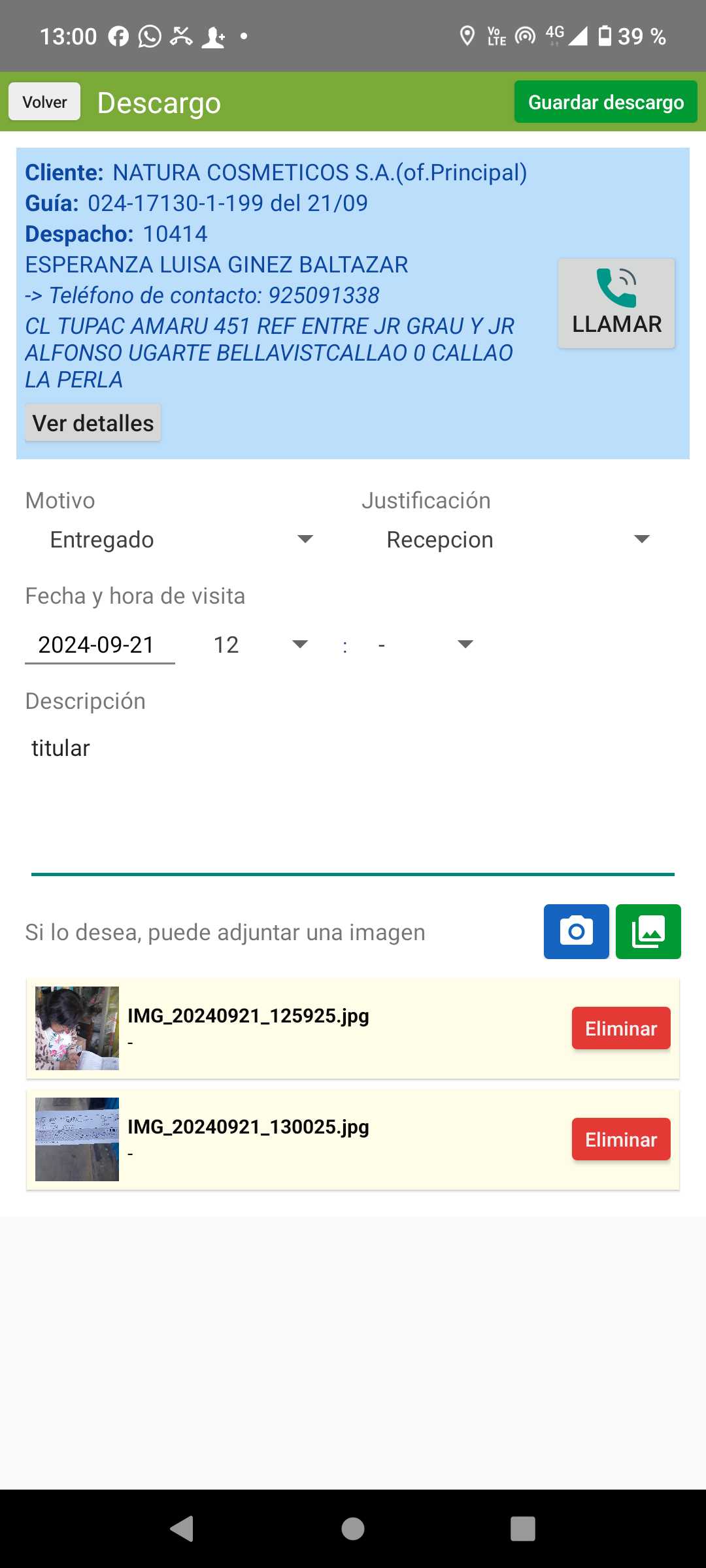Image resolution: width=706 pixels, height=1568 pixels.
Task: Call the contact with LLAMAR
Action: [616, 303]
